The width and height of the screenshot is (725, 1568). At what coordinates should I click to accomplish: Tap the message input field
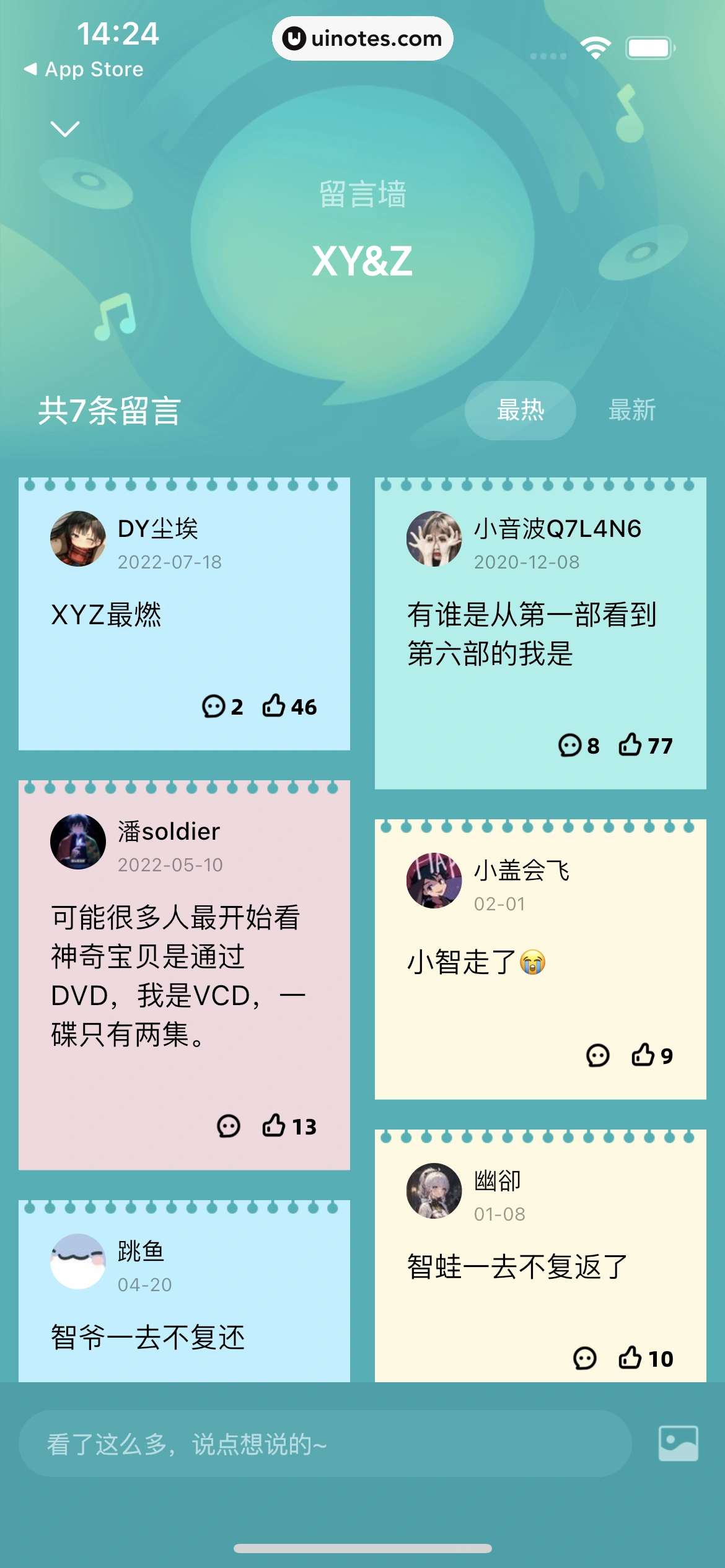(x=325, y=1444)
